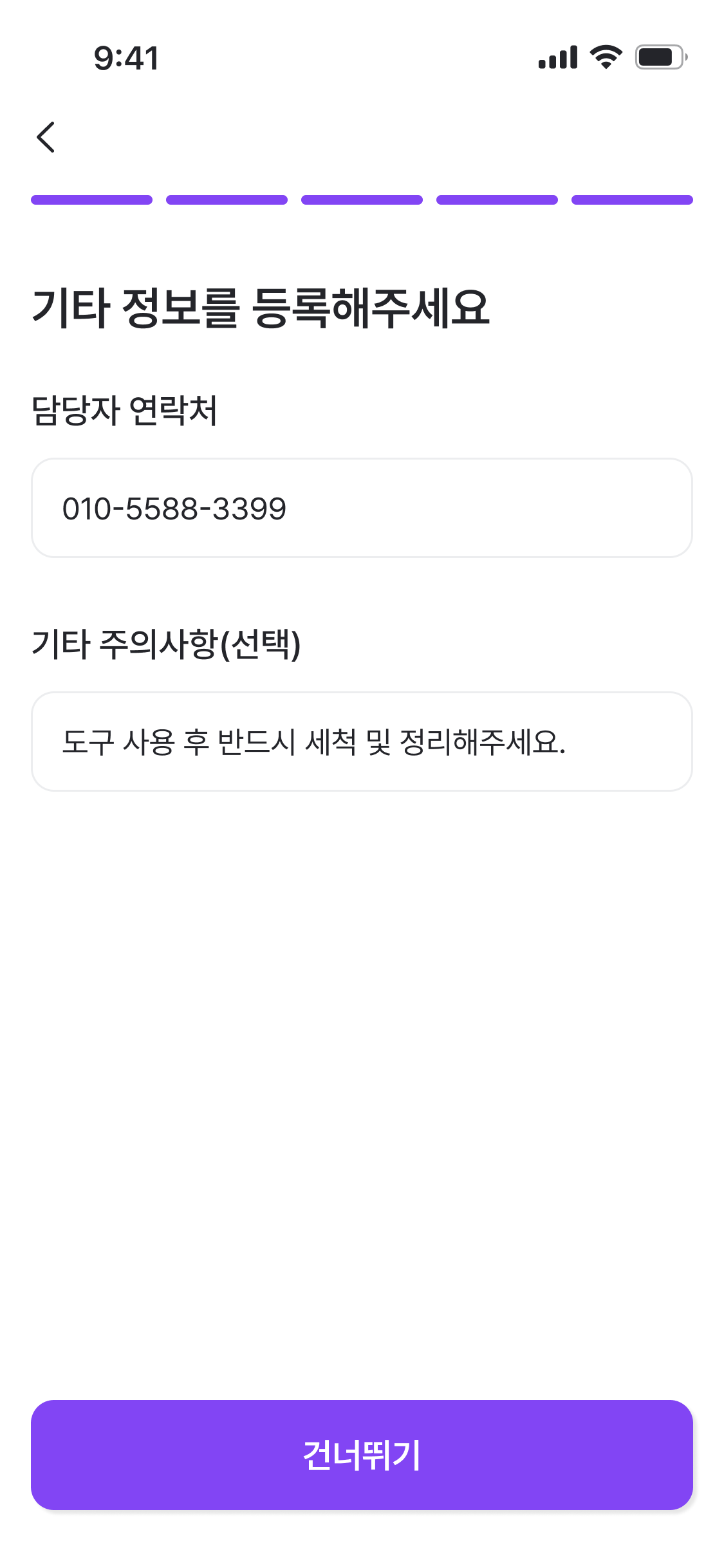Tap the 건너뛰기 button
Screen dimensions: 724x1568
[x=362, y=1455]
